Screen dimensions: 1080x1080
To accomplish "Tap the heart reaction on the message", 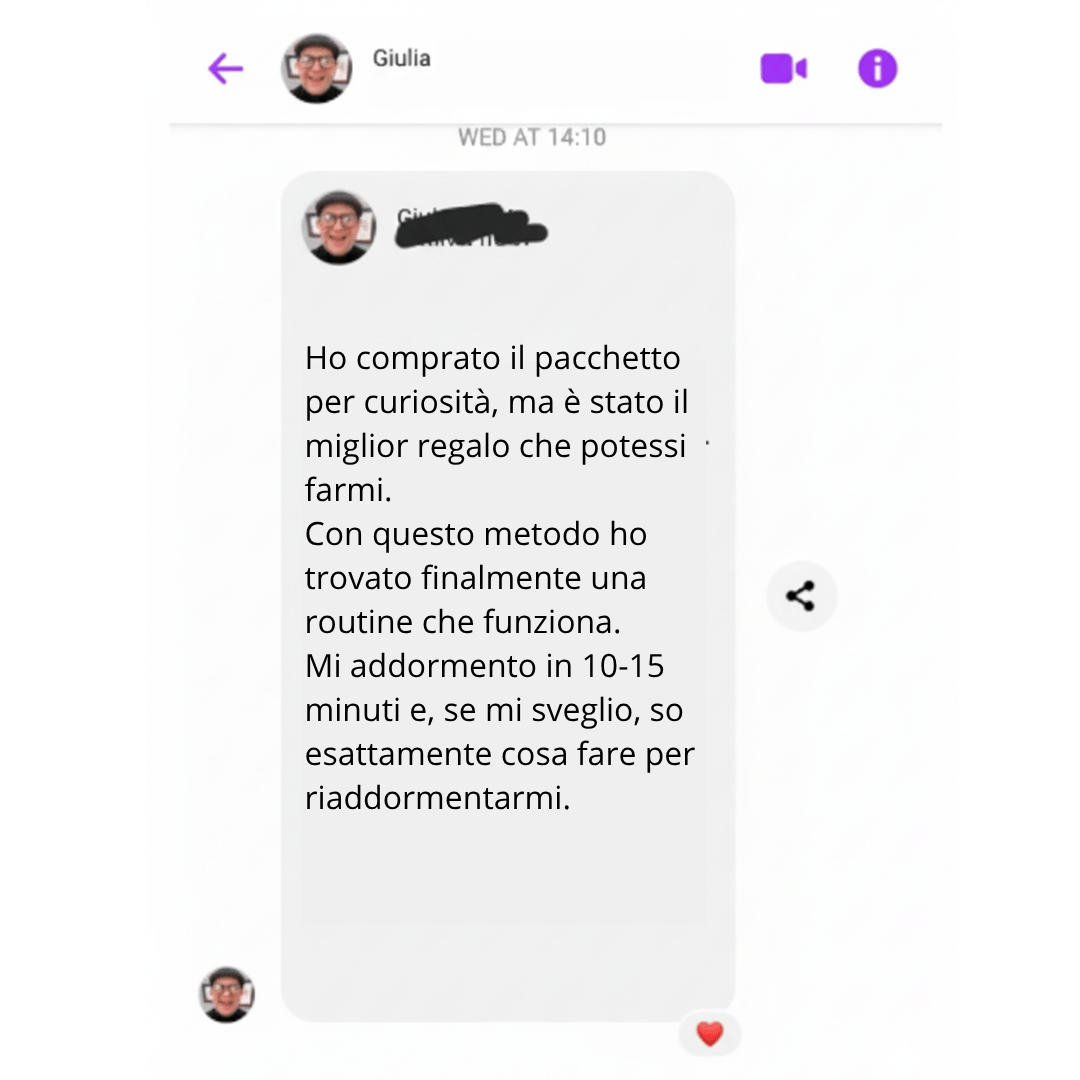I will (709, 1034).
